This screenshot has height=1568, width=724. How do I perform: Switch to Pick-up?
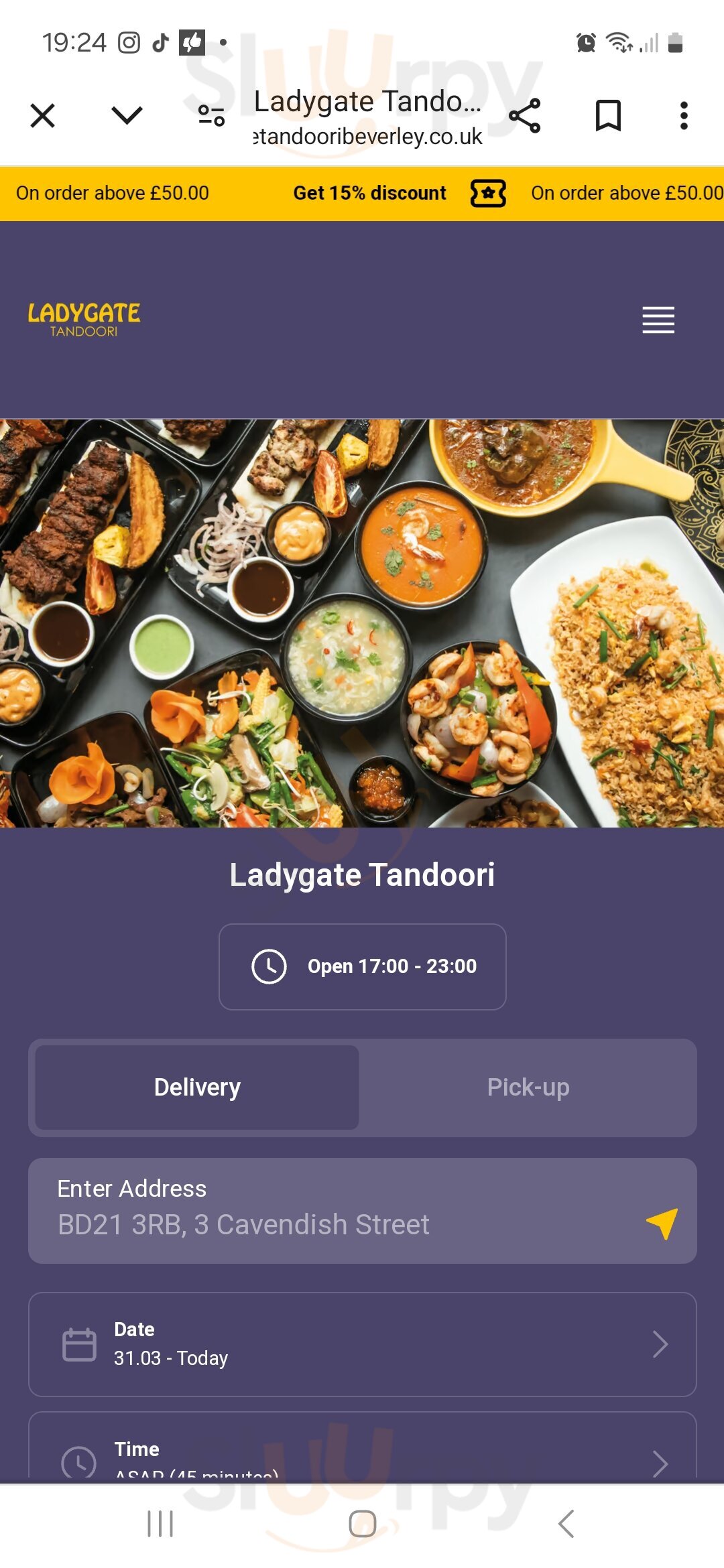coord(528,1087)
